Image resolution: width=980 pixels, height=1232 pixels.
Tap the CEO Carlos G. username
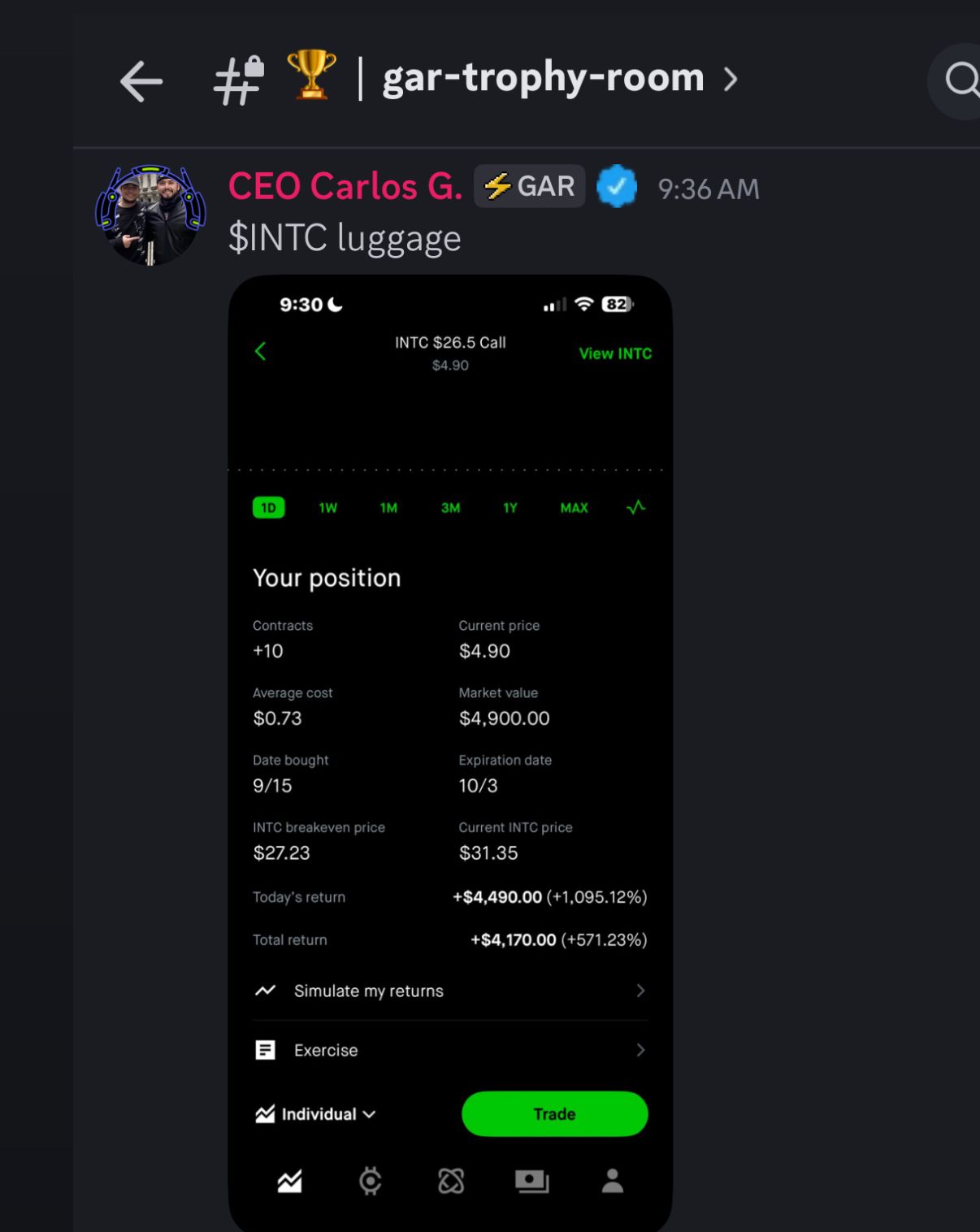click(x=345, y=187)
